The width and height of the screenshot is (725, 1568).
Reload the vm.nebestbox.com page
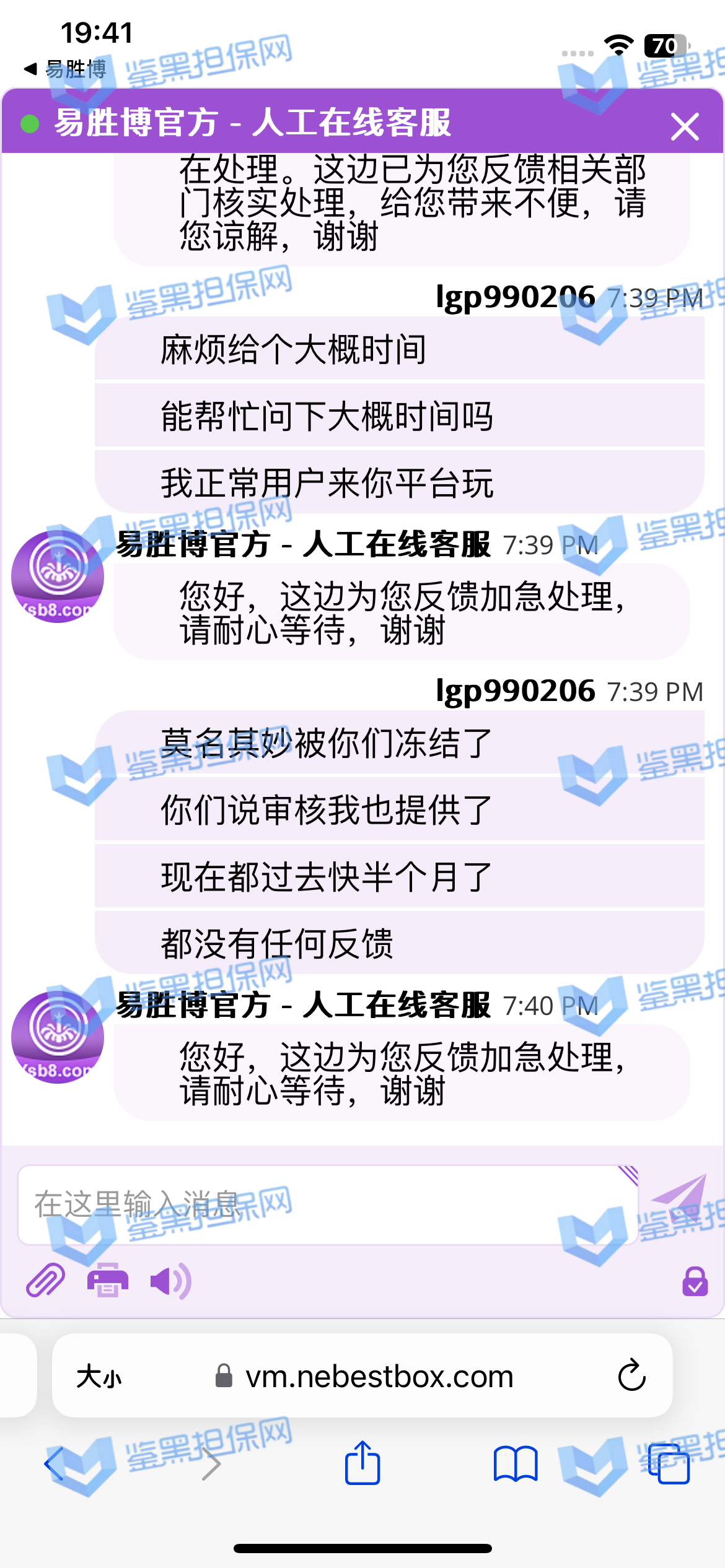click(x=631, y=1376)
